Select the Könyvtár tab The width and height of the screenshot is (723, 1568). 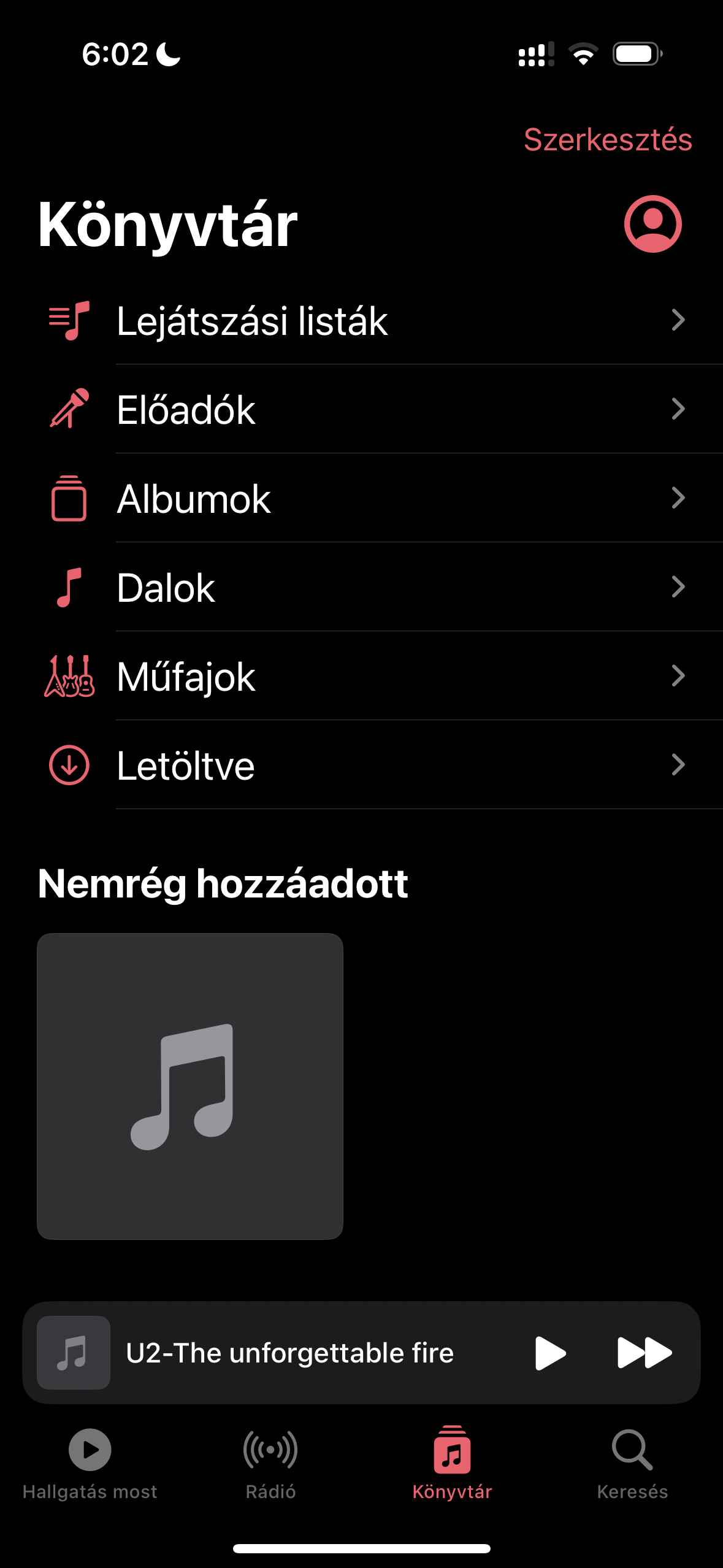pyautogui.click(x=452, y=1464)
